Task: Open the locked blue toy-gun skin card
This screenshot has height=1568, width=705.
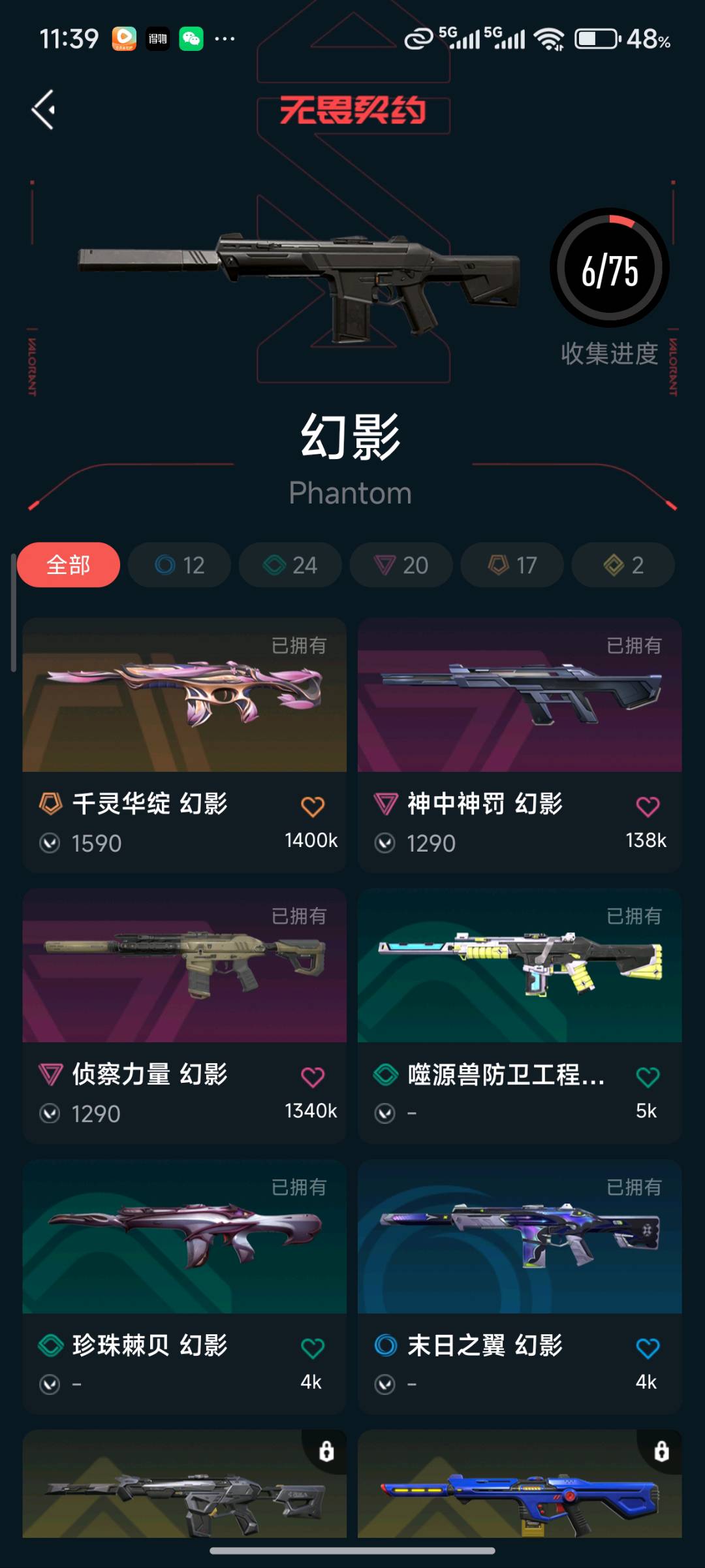Action: [520, 1484]
